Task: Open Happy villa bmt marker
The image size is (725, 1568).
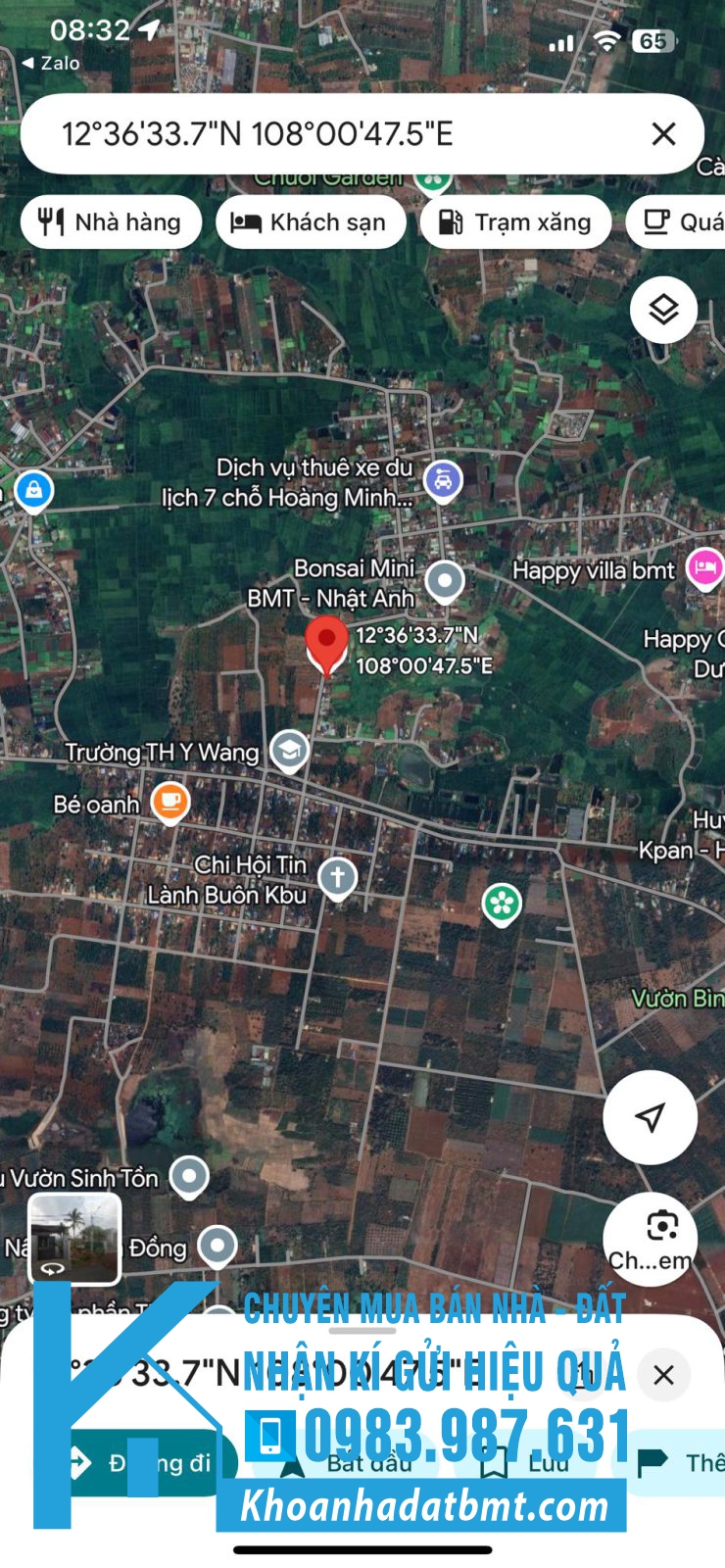Action: click(704, 568)
